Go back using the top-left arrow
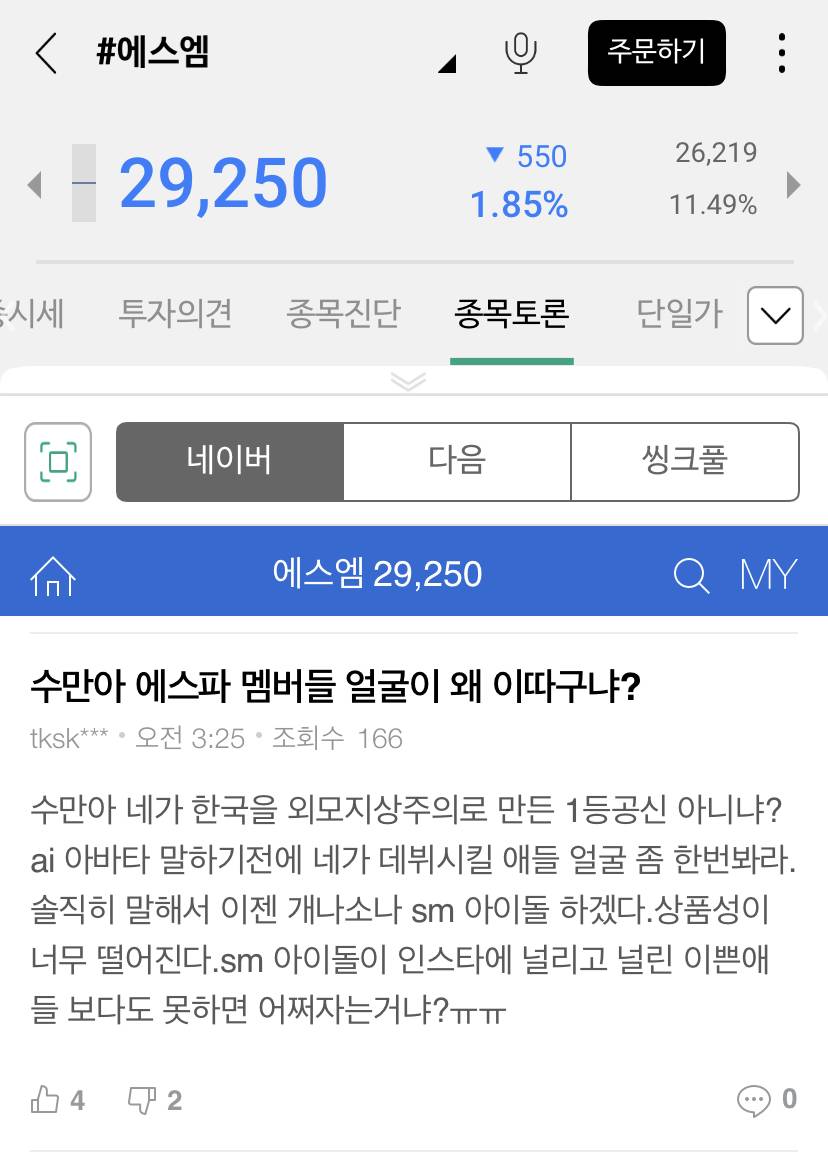This screenshot has width=828, height=1152. 46,52
